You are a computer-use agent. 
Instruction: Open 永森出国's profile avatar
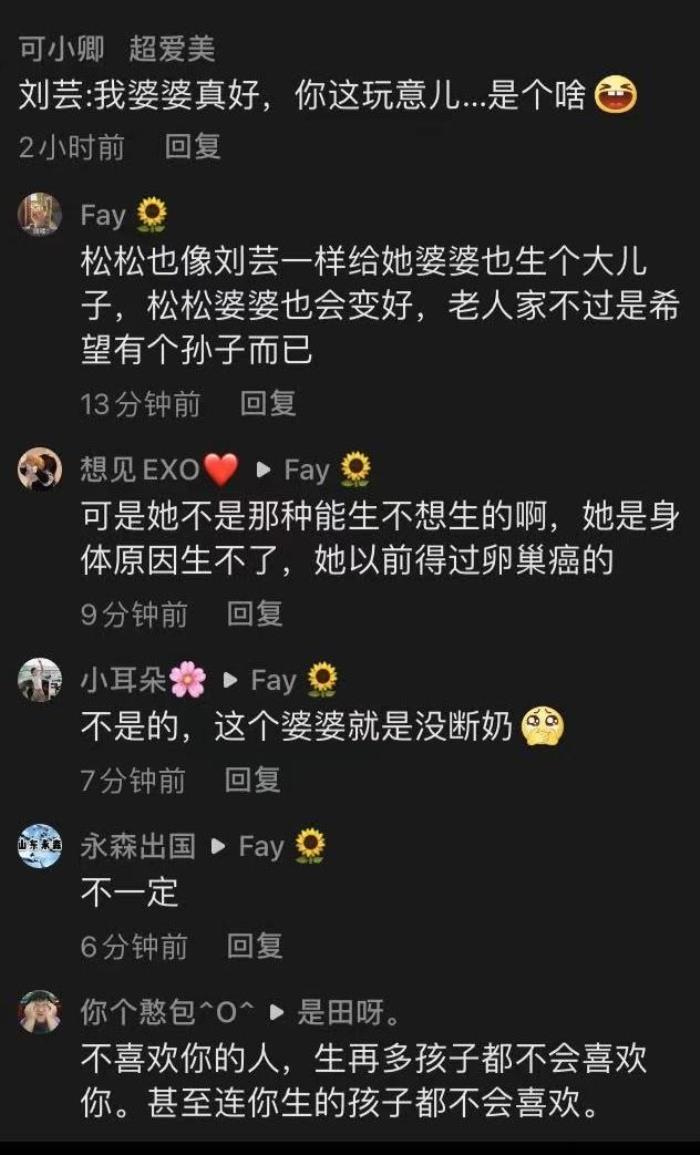(40, 846)
